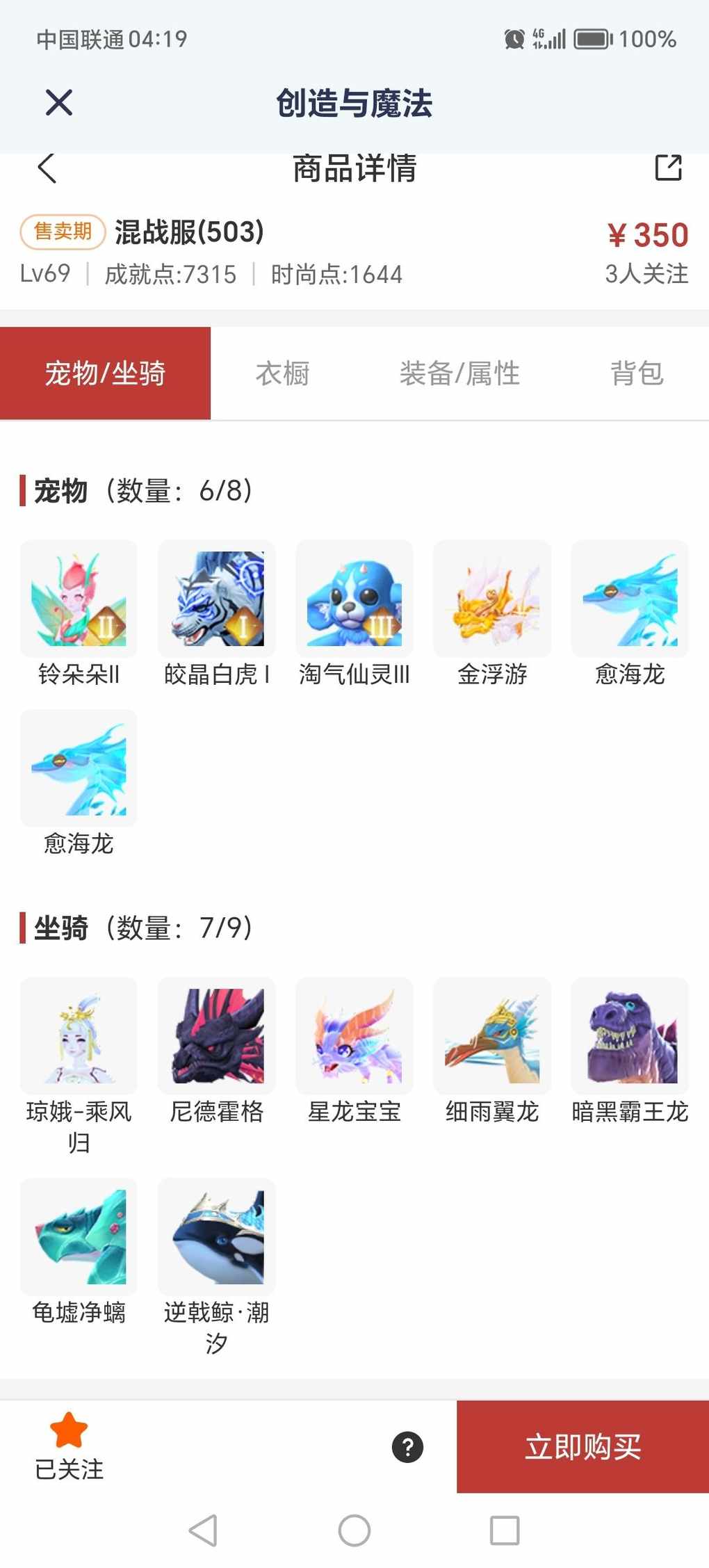The width and height of the screenshot is (709, 1568).
Task: Open the help question mark
Action: (407, 1448)
